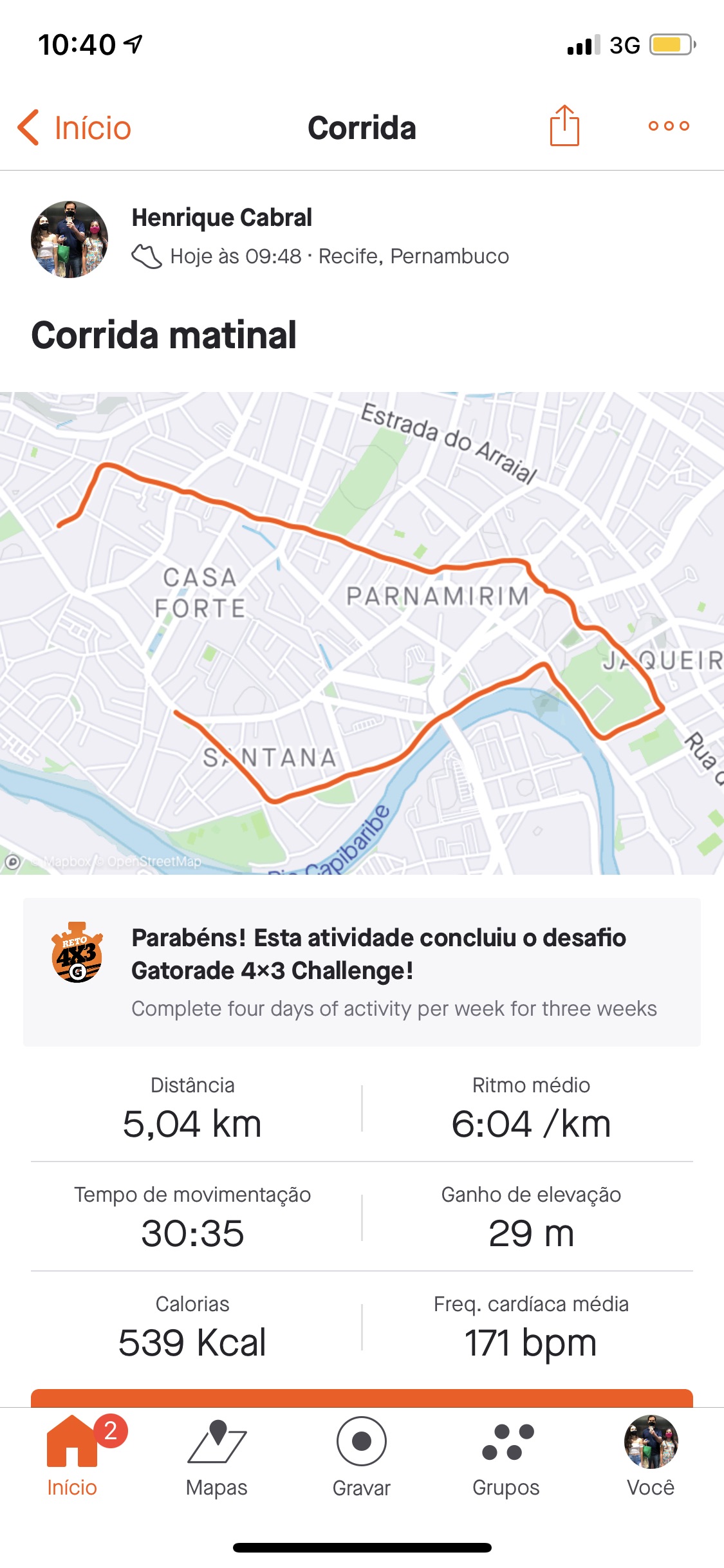The image size is (724, 1568).
Task: Tap the Início tab in bottom bar
Action: [72, 1458]
